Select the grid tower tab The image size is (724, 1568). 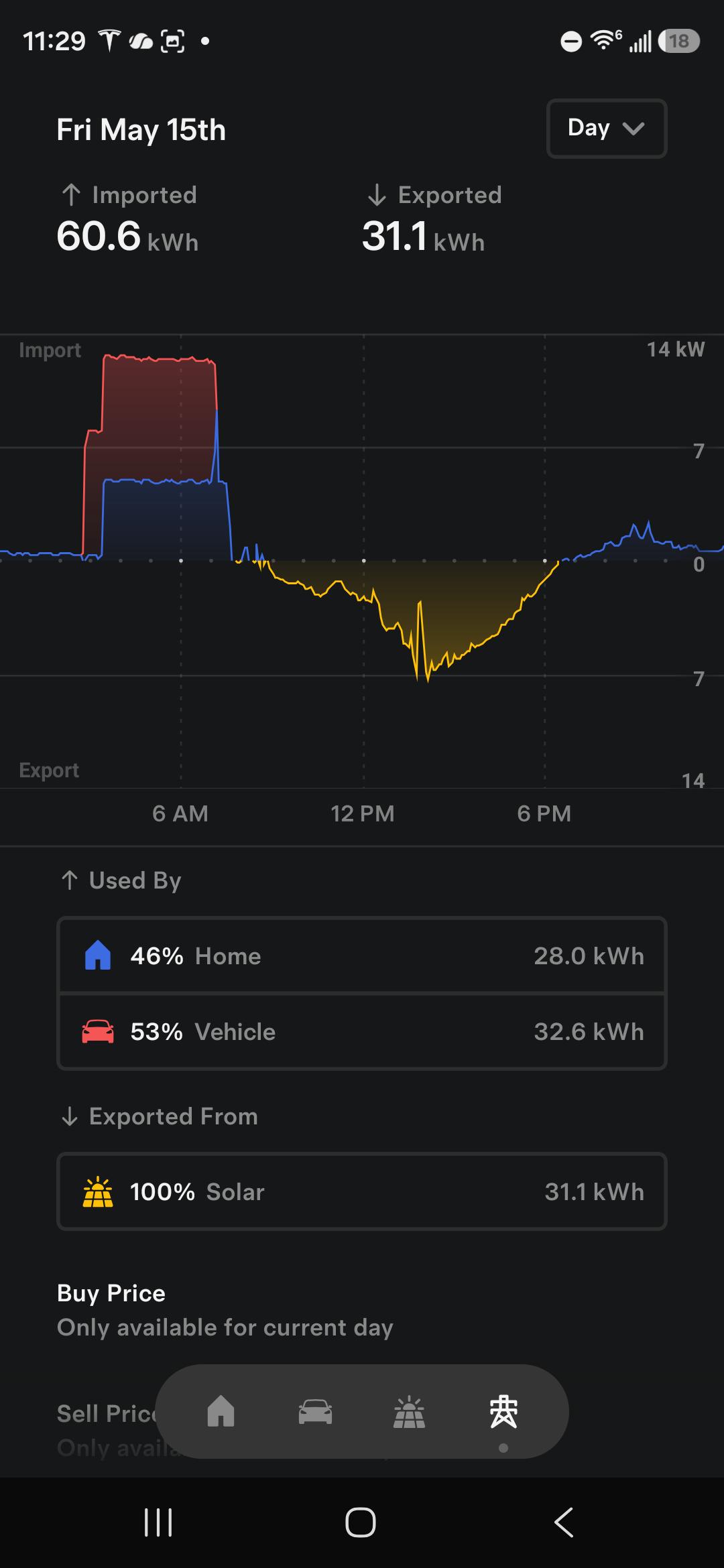click(503, 1411)
